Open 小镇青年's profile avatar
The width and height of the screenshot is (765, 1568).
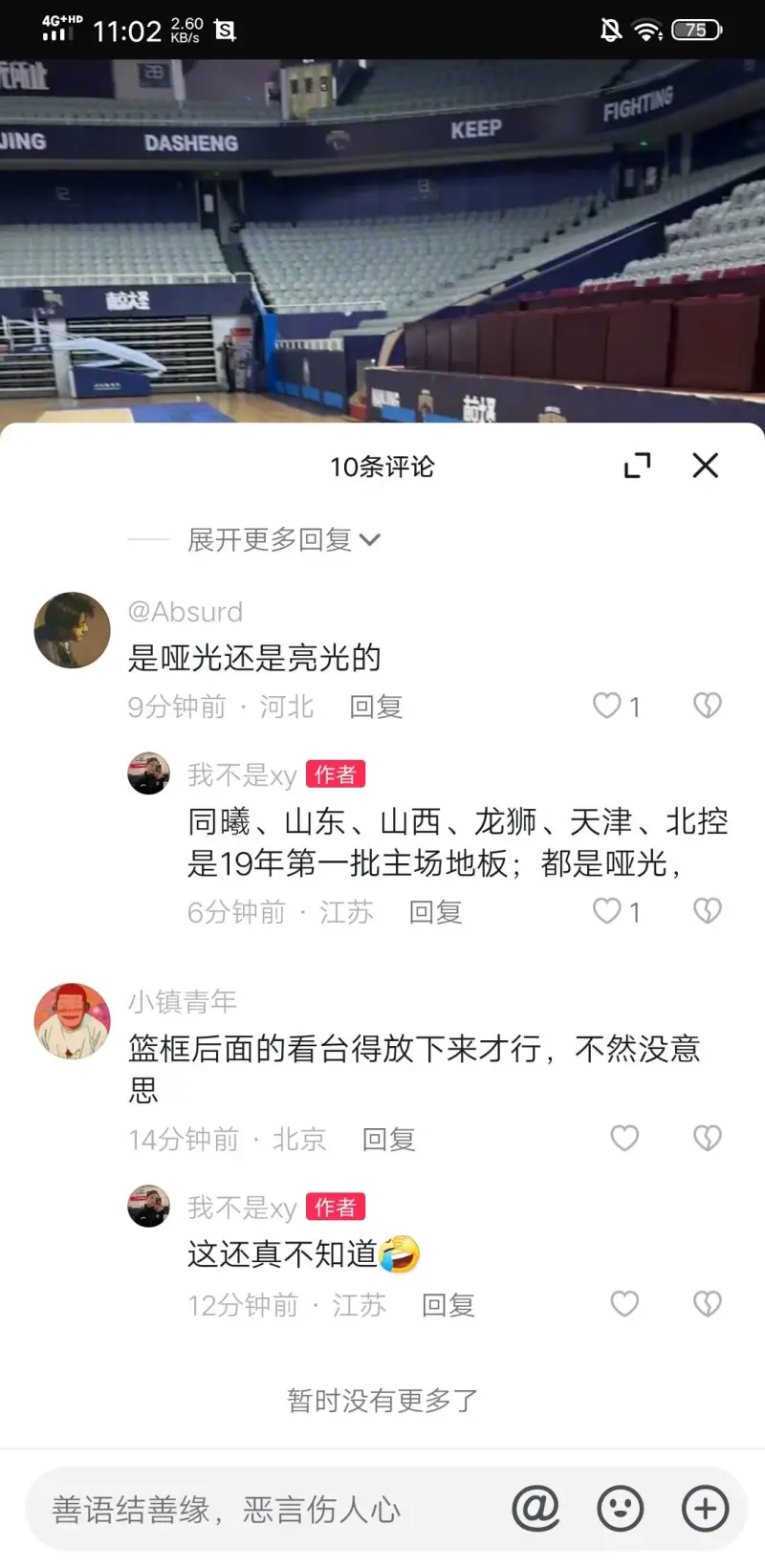(x=73, y=1020)
